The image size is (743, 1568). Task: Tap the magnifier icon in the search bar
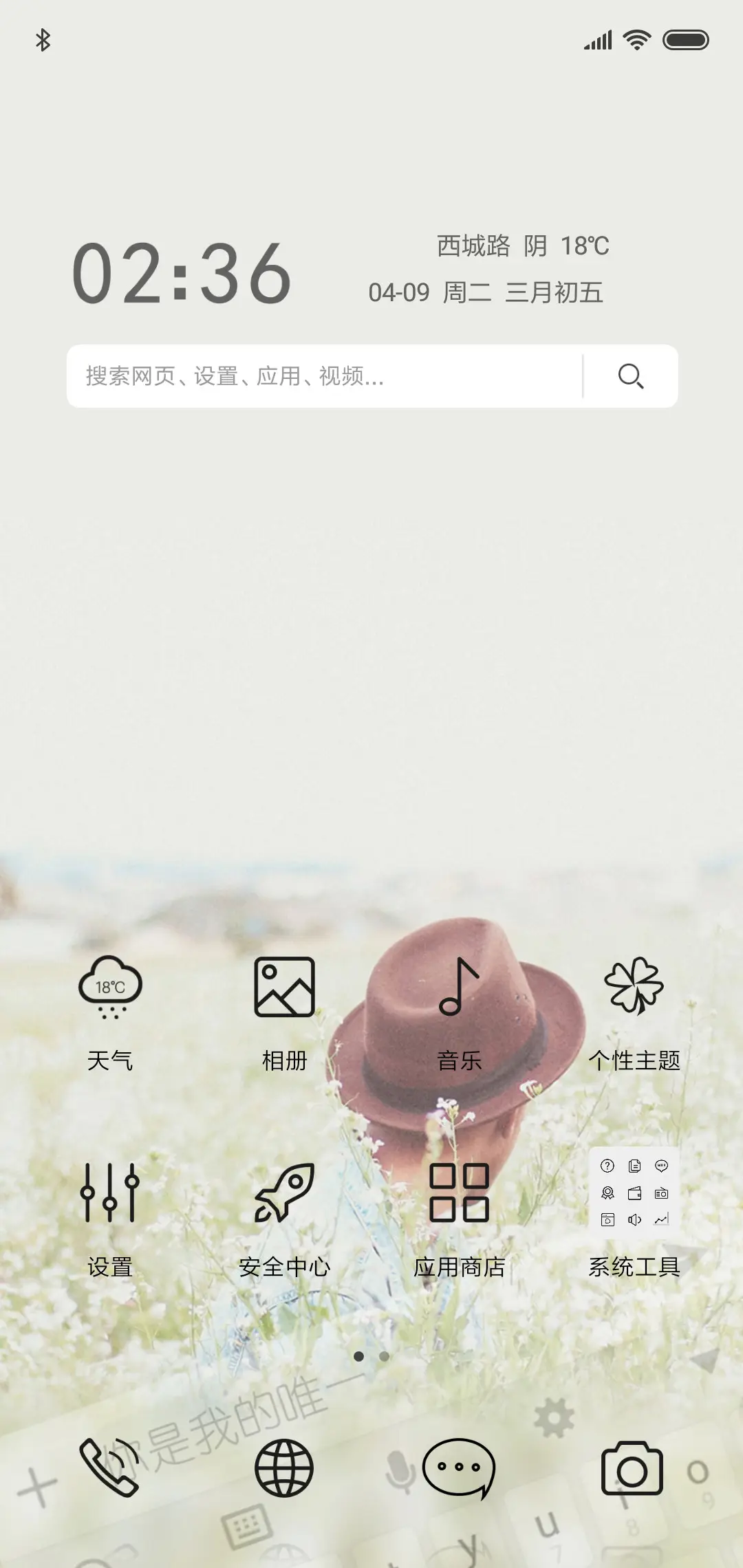click(x=630, y=377)
